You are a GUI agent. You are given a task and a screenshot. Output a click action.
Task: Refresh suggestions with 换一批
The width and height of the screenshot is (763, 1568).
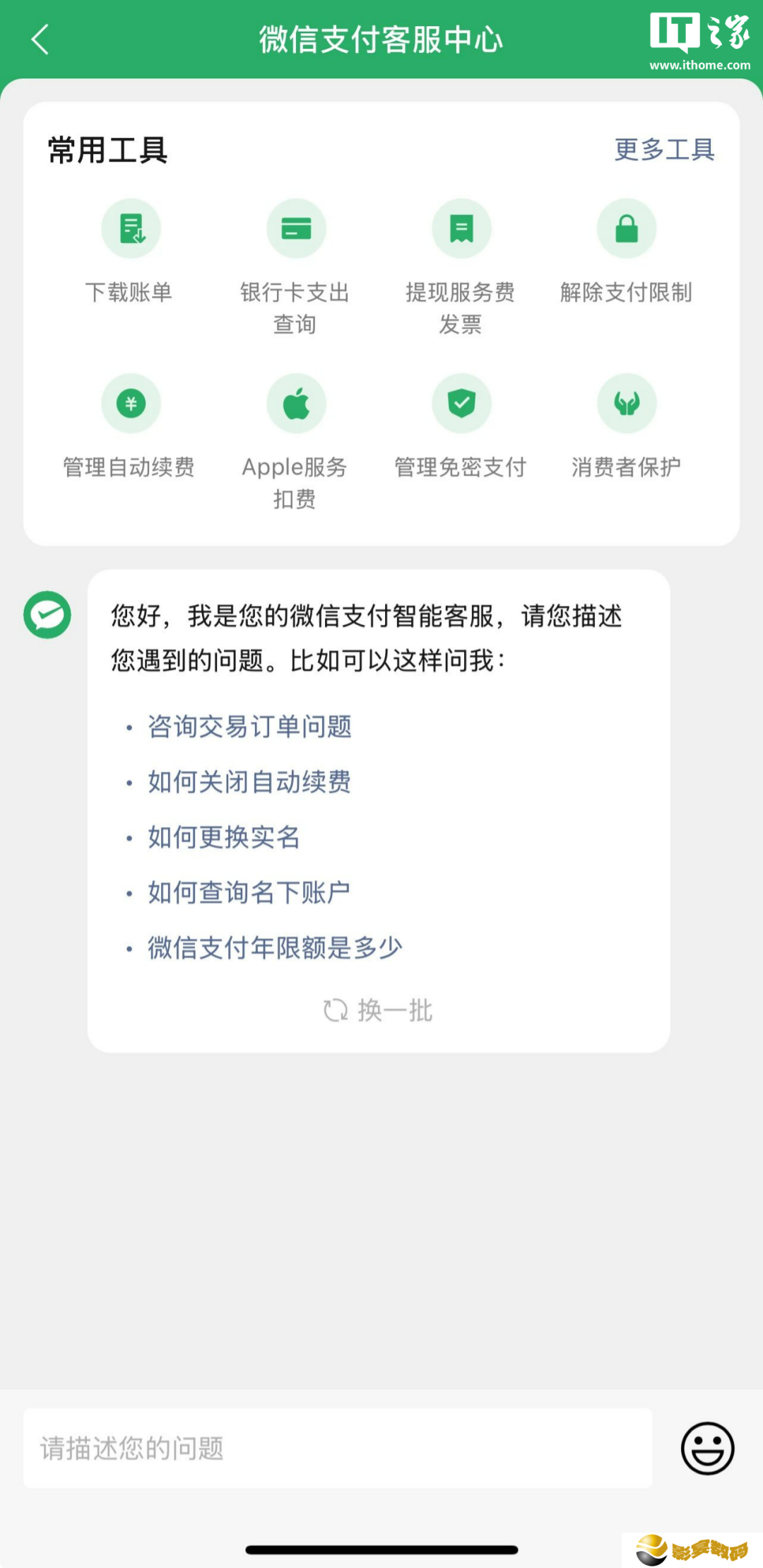[378, 1010]
